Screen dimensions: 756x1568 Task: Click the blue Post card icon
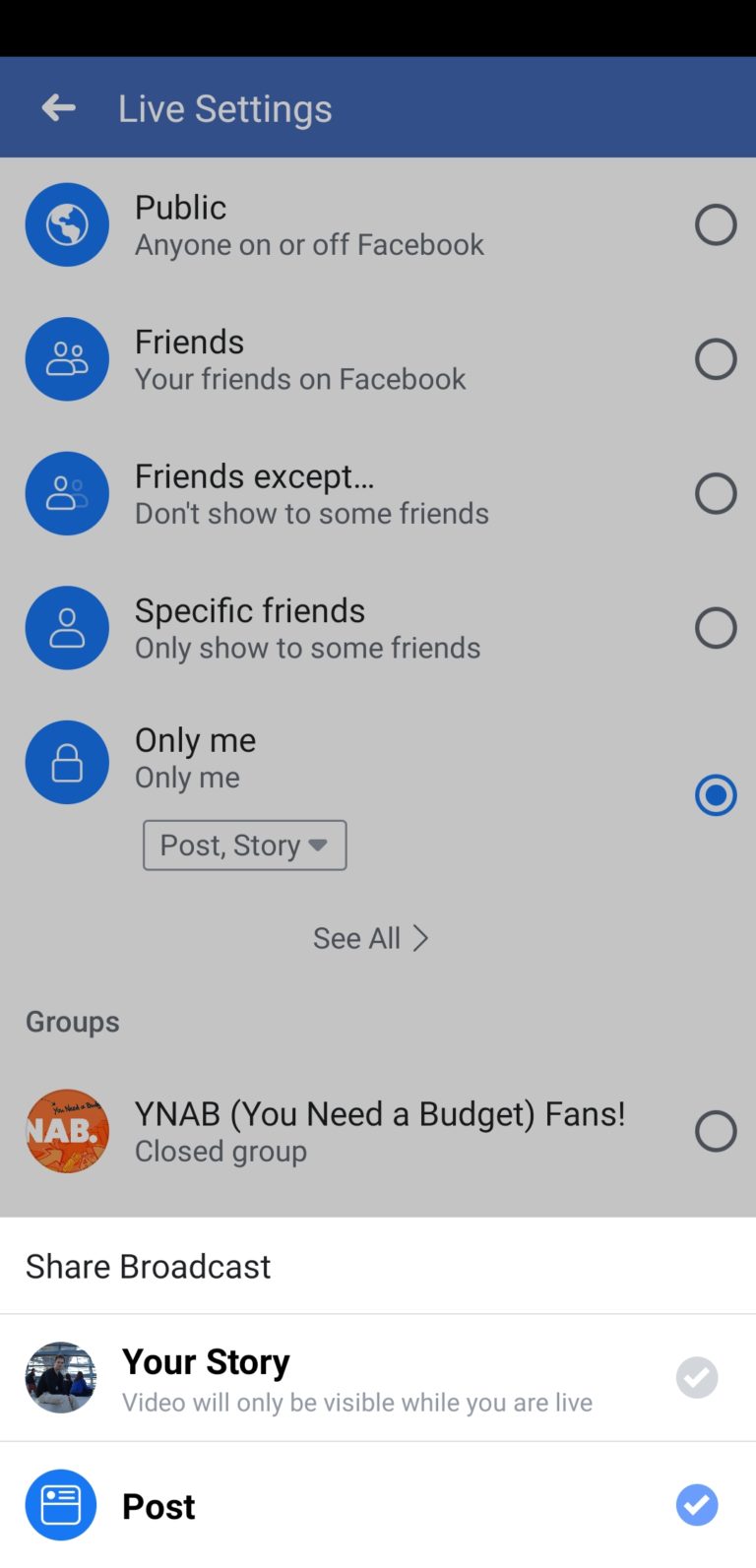coord(60,1504)
